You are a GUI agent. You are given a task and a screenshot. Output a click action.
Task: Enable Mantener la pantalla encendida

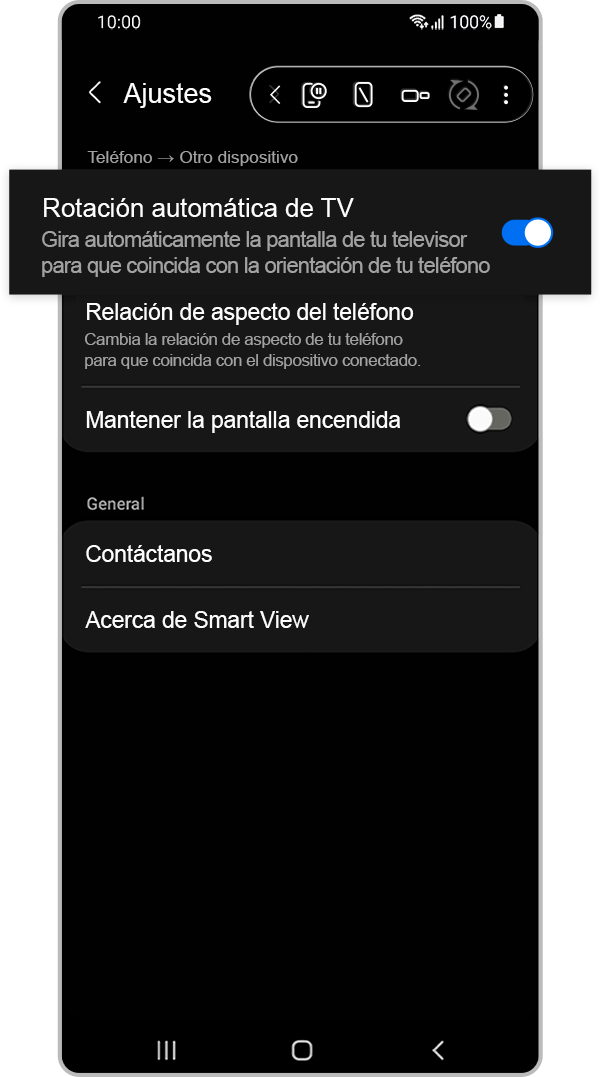click(x=489, y=419)
